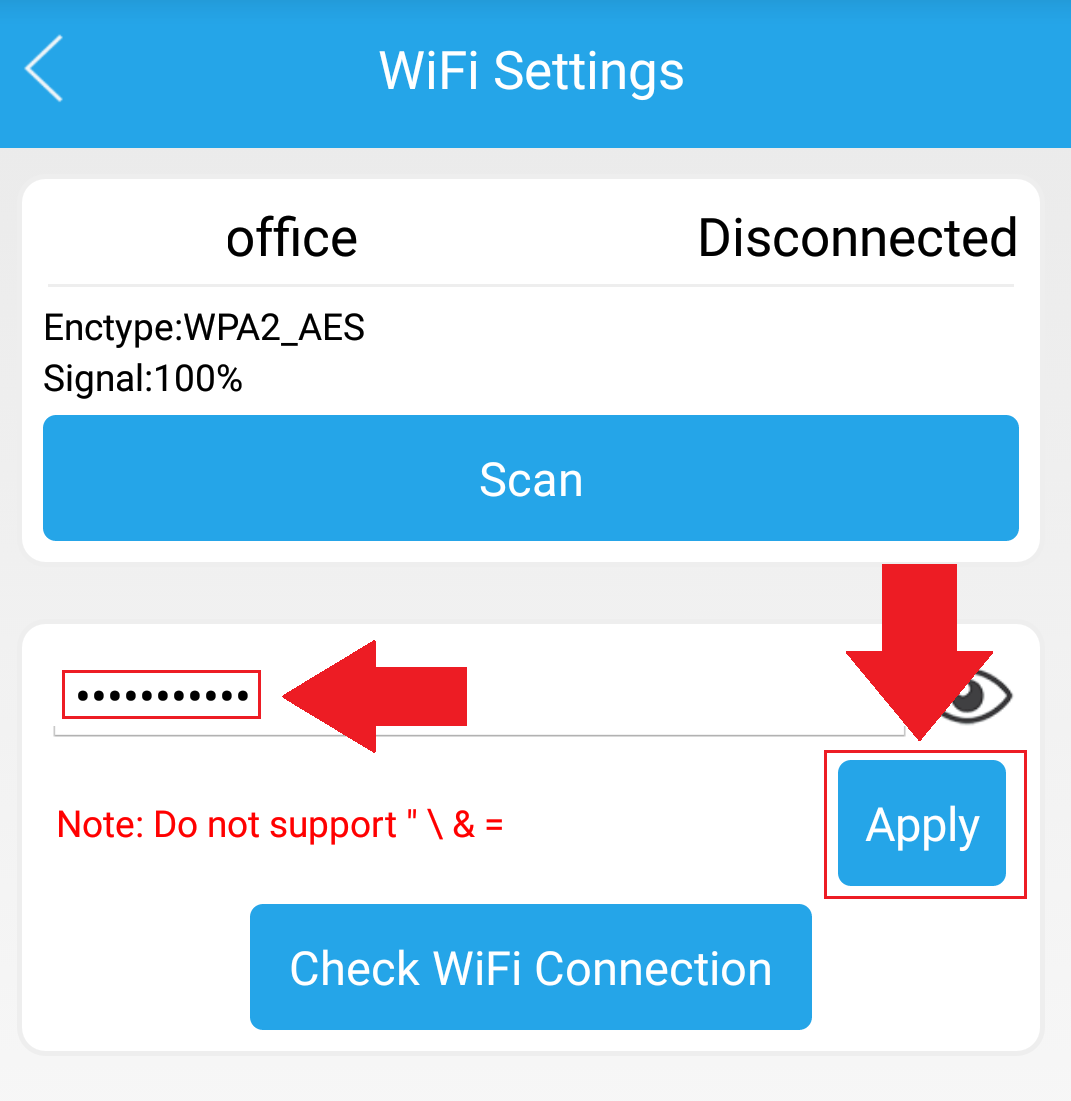The height and width of the screenshot is (1101, 1071).
Task: Check WiFi Connection
Action: pos(530,967)
